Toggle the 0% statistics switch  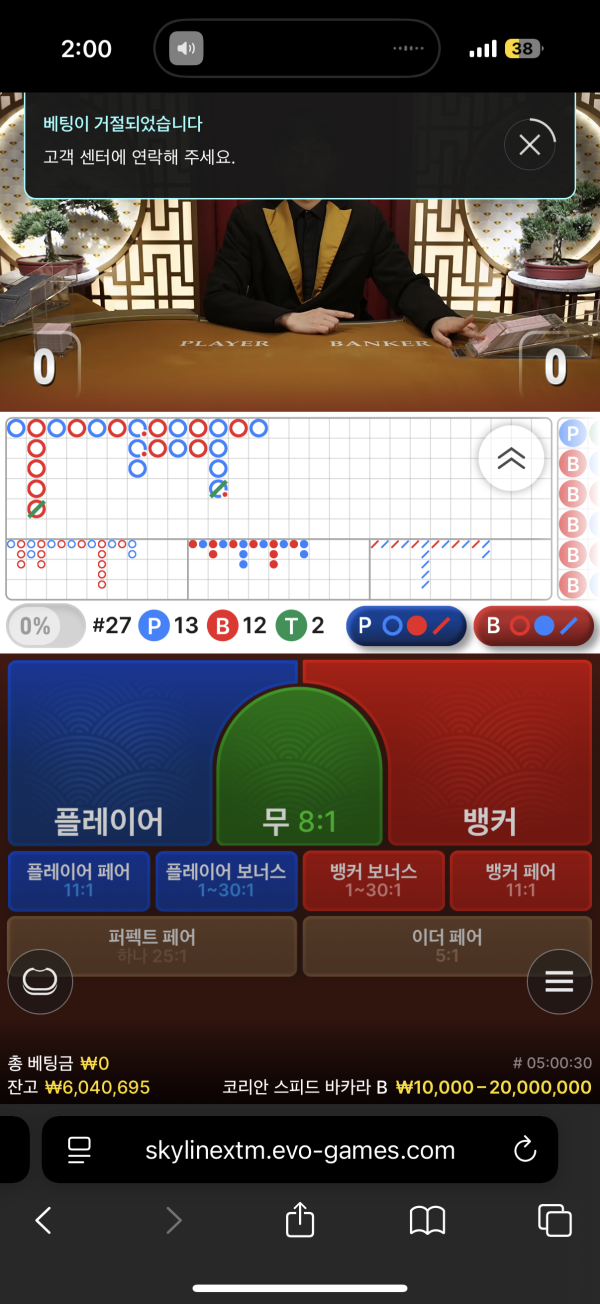click(45, 626)
